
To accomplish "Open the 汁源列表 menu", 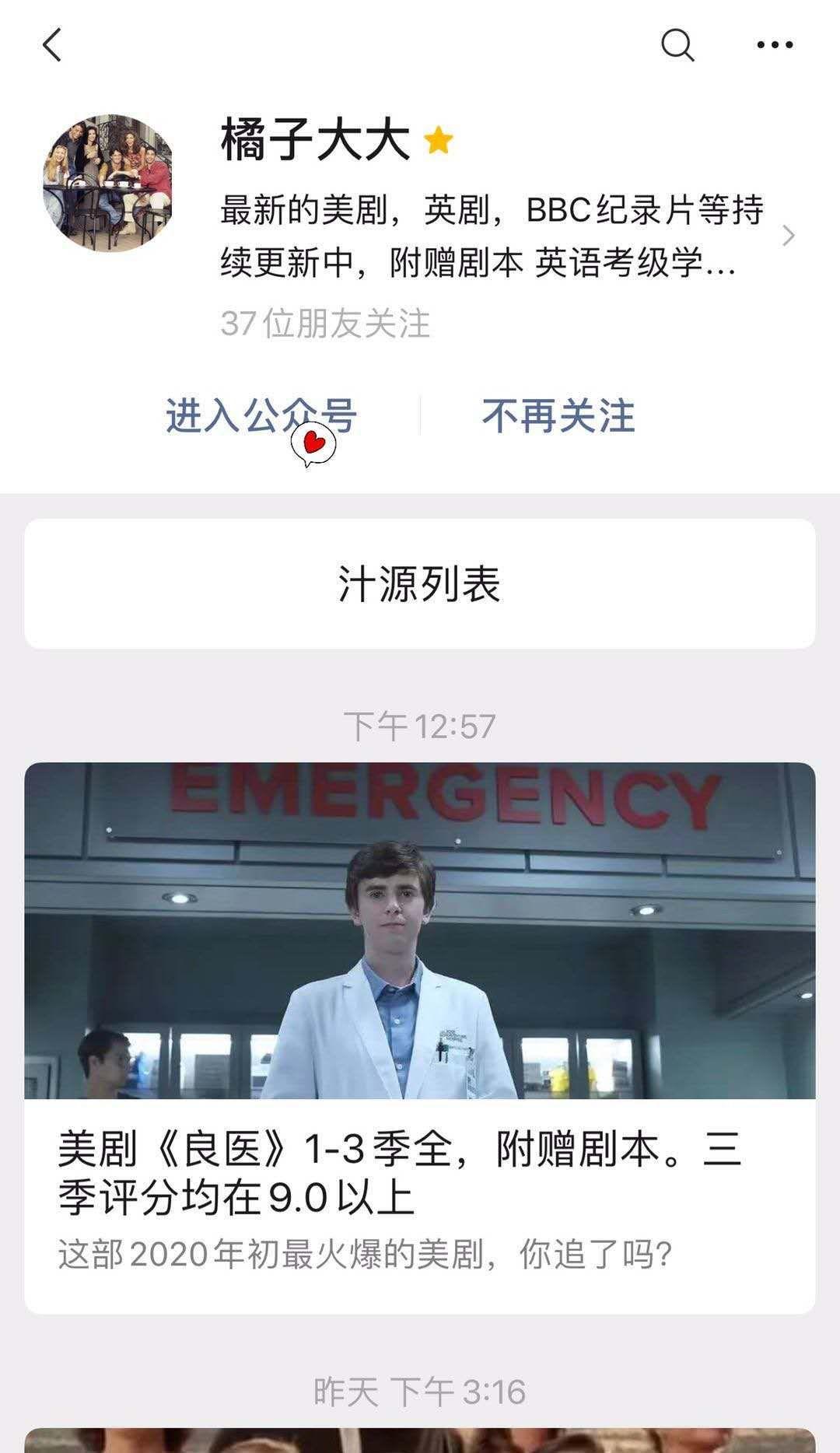I will 420,584.
